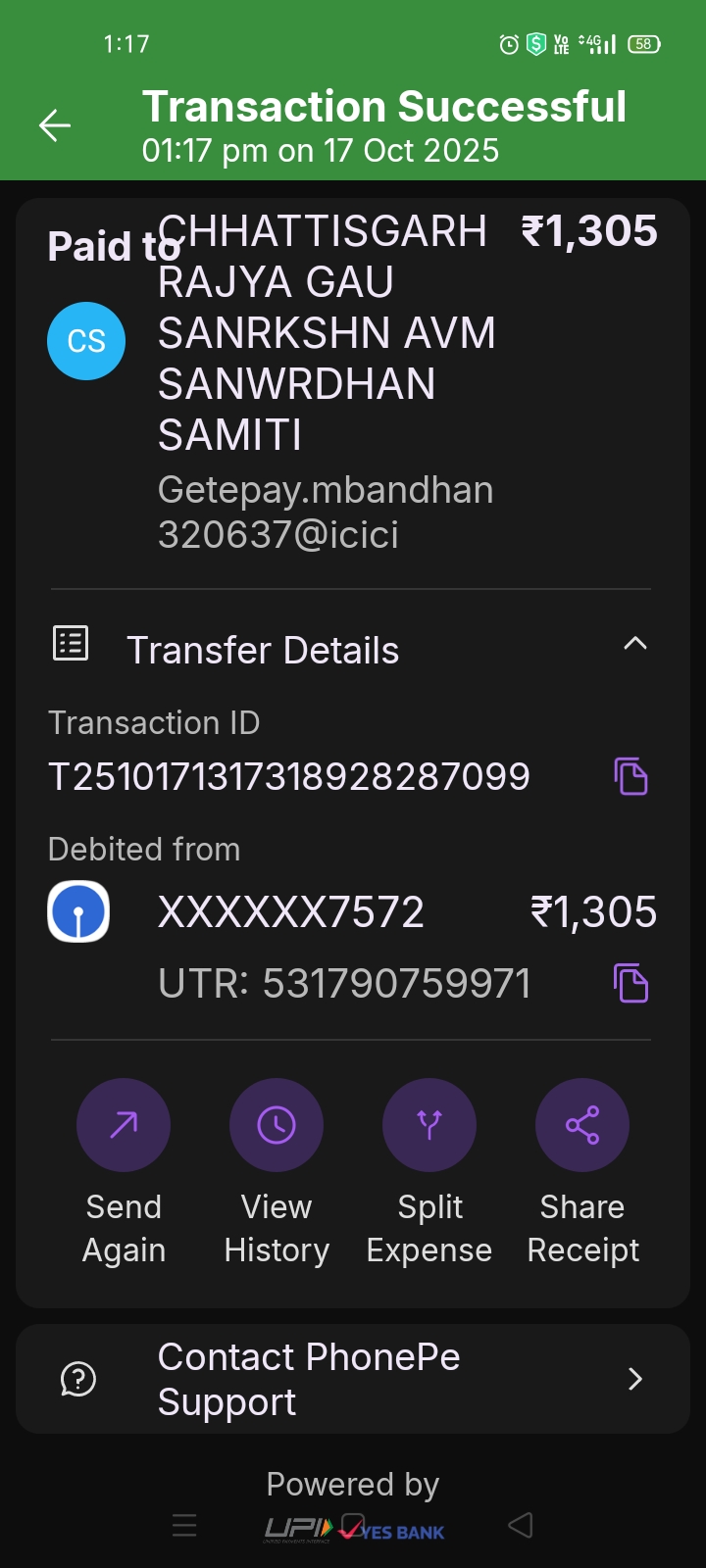The height and width of the screenshot is (1568, 706).
Task: Collapse the Transfer Details section
Action: pyautogui.click(x=634, y=645)
